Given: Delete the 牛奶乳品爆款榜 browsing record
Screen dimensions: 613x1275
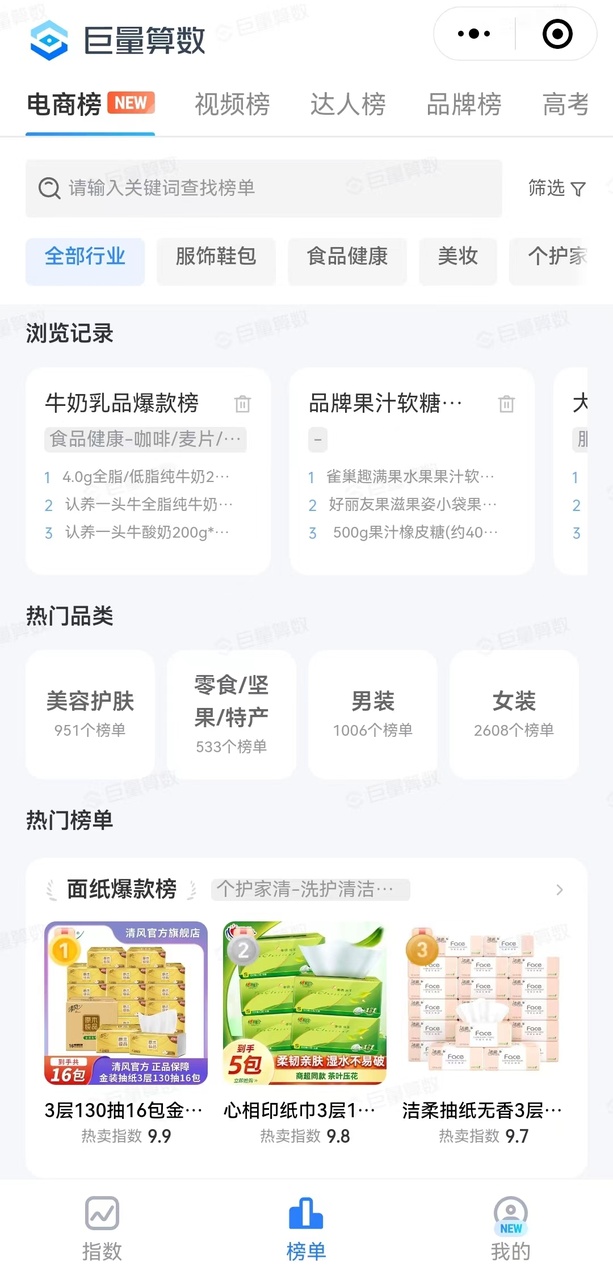Looking at the screenshot, I should pyautogui.click(x=243, y=404).
